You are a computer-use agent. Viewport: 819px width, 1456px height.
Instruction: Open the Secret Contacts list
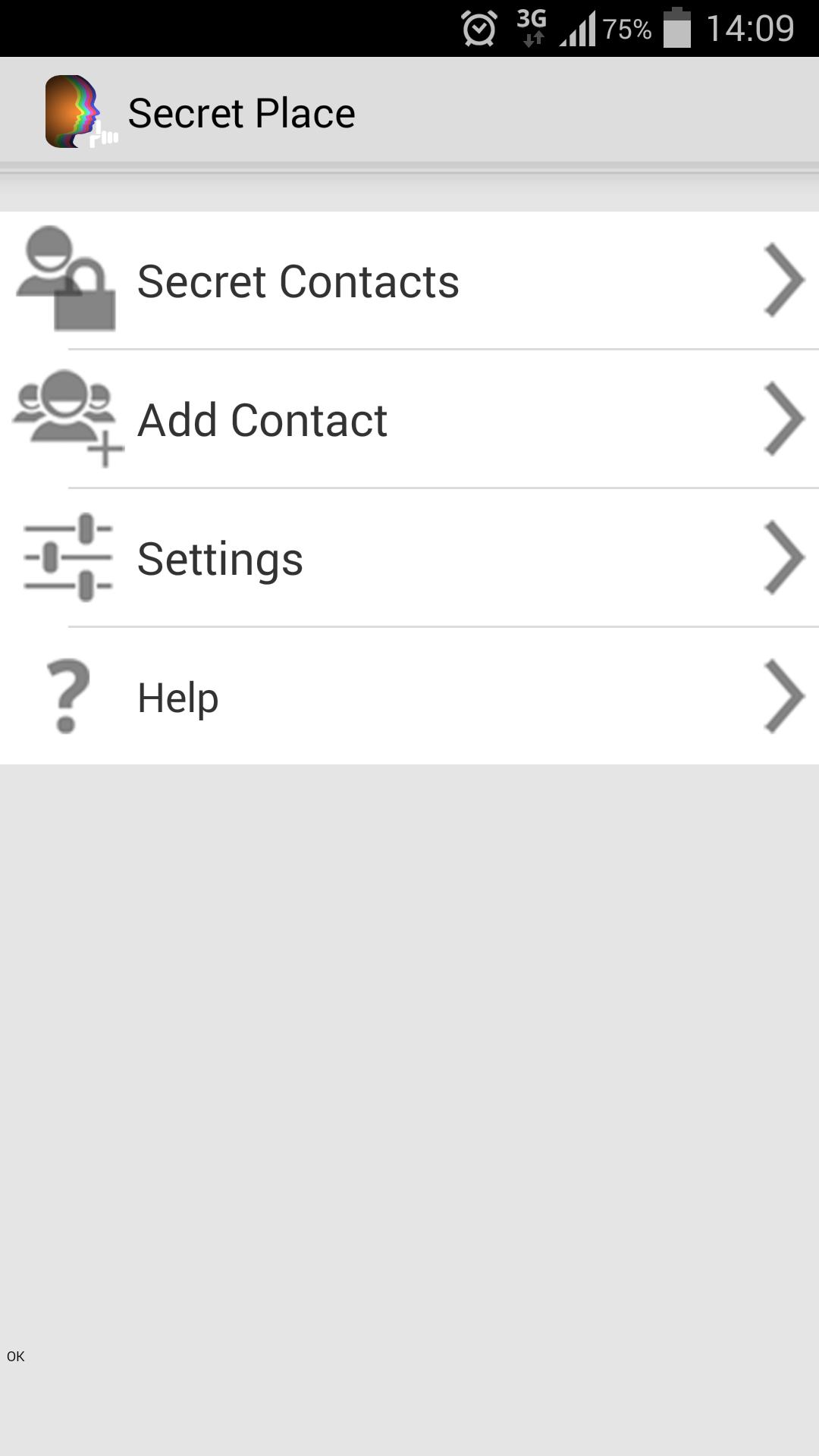click(x=409, y=281)
